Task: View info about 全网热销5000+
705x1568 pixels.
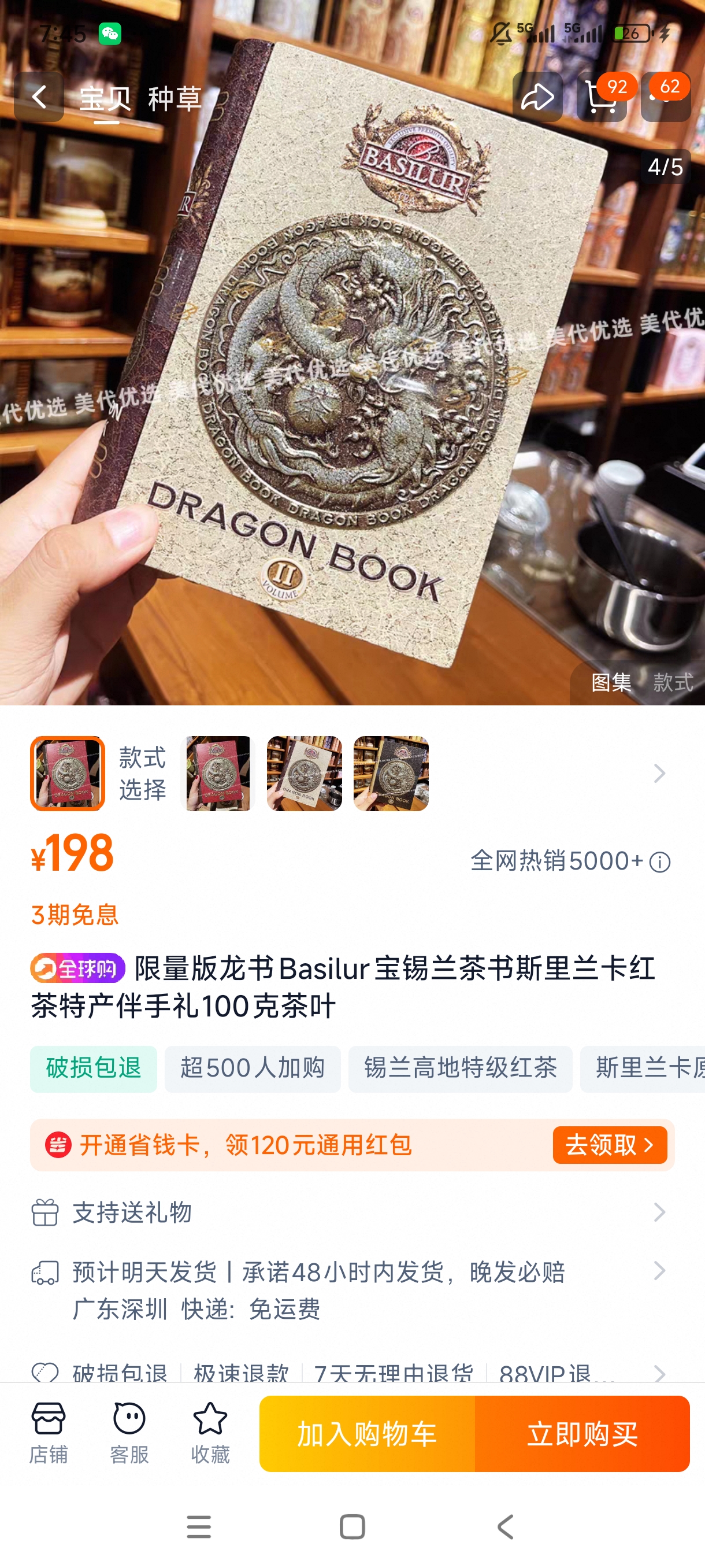Action: (659, 862)
